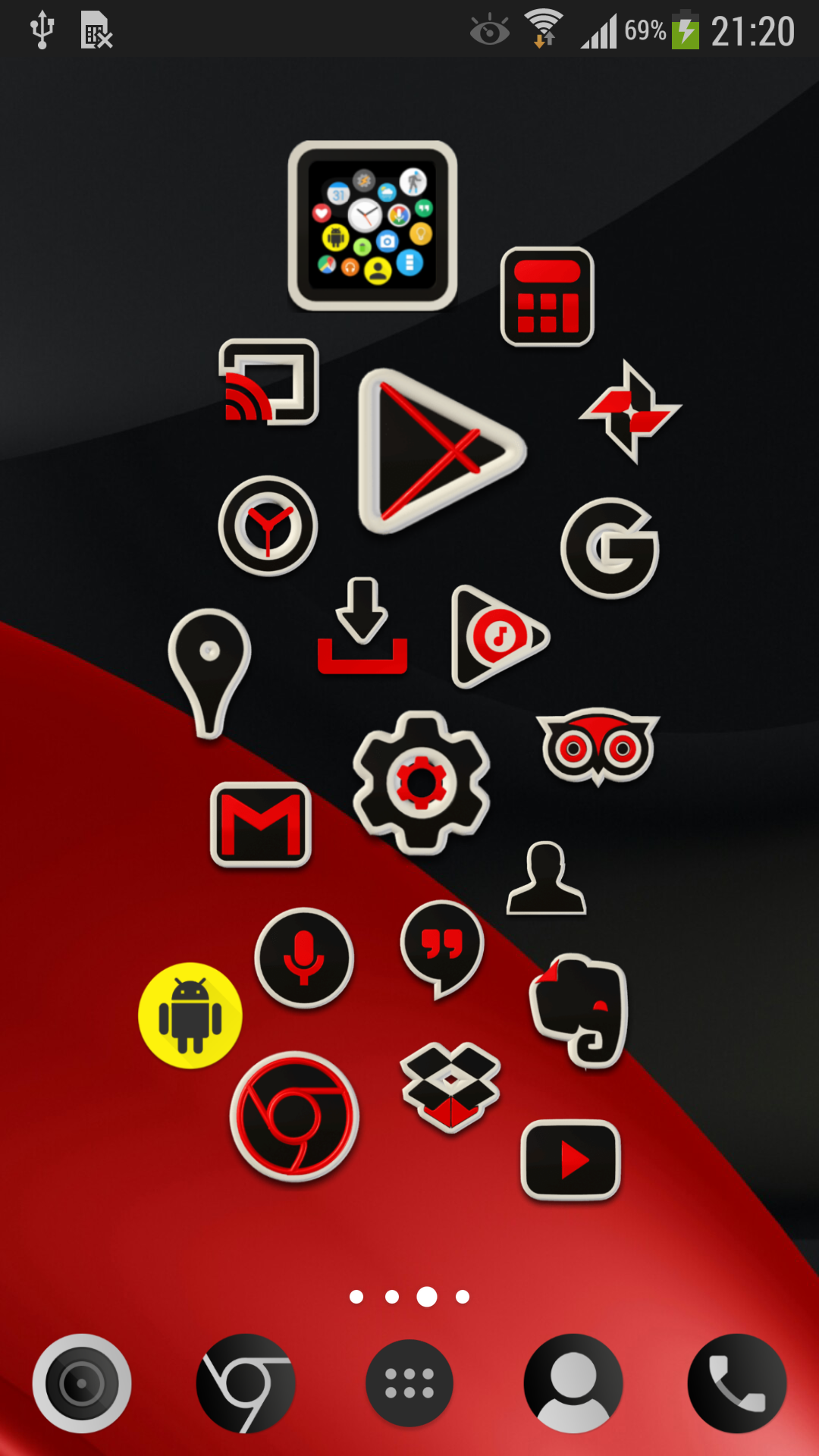Open the Clock app

click(268, 526)
